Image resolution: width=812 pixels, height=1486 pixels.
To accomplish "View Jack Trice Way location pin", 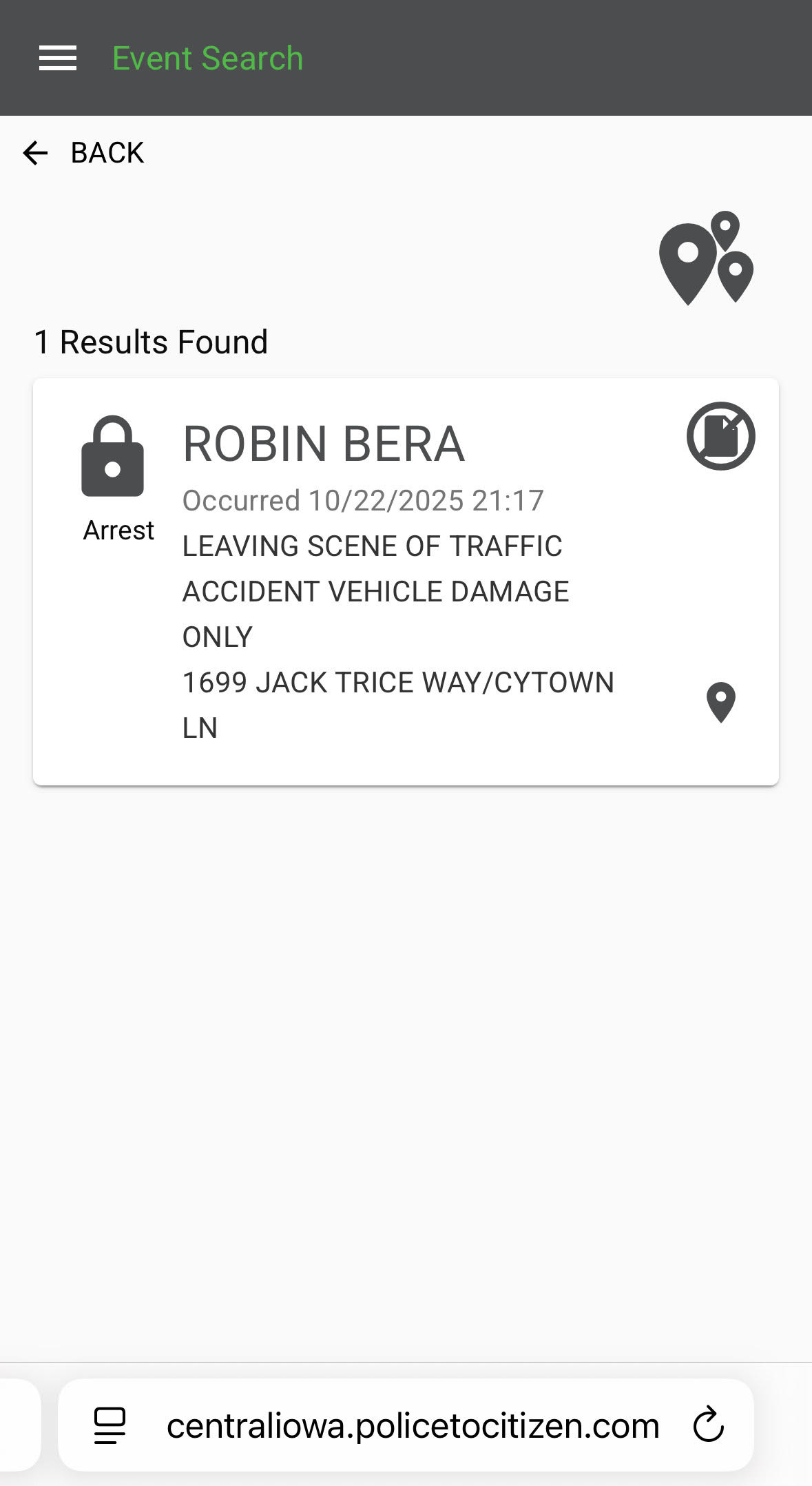I will pyautogui.click(x=720, y=703).
